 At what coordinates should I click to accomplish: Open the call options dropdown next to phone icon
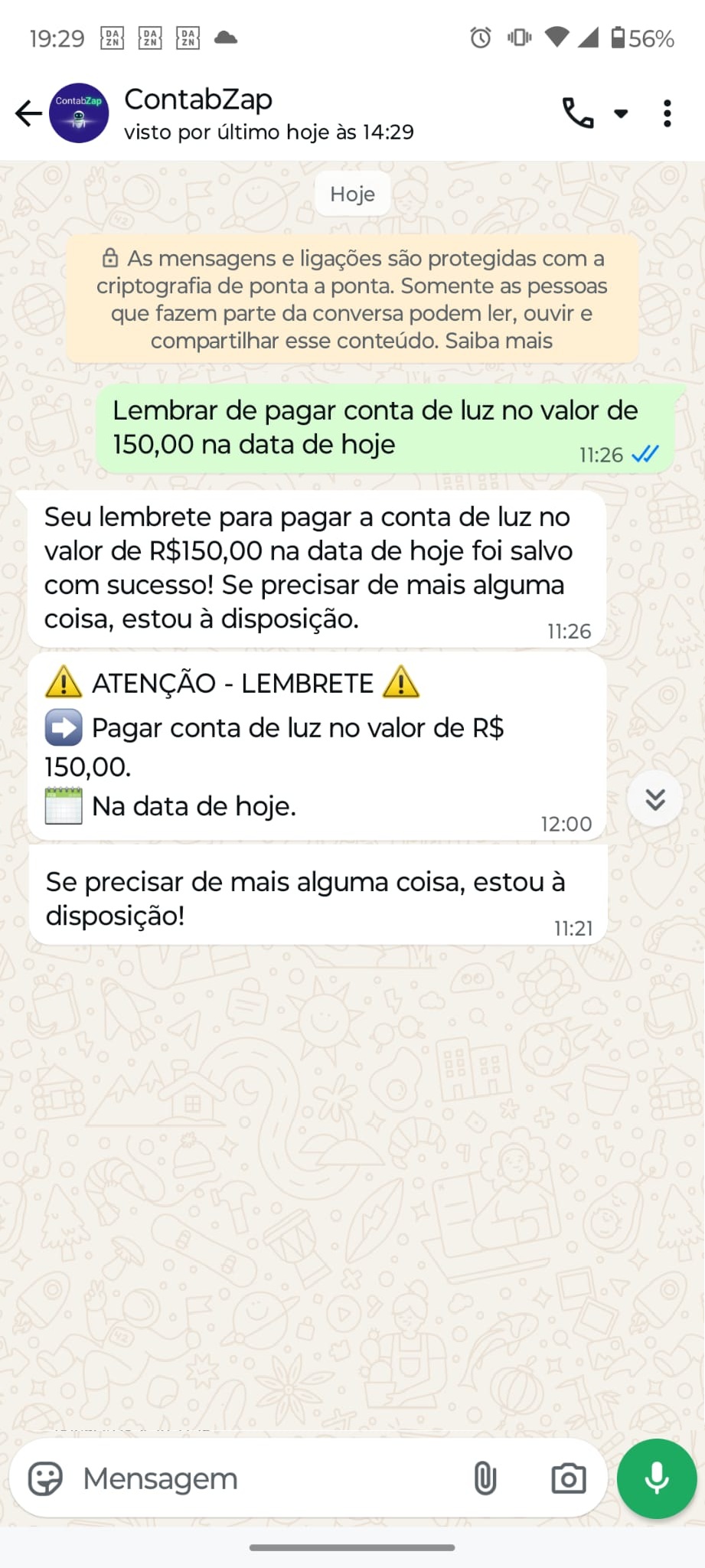(x=620, y=113)
